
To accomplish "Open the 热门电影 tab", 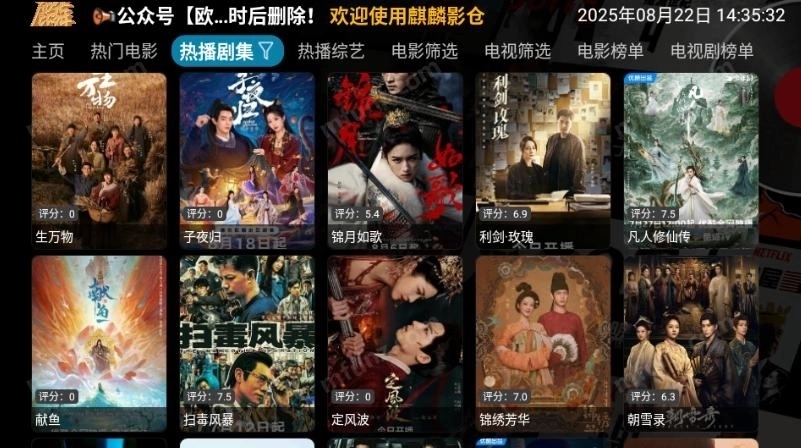I will pyautogui.click(x=124, y=51).
